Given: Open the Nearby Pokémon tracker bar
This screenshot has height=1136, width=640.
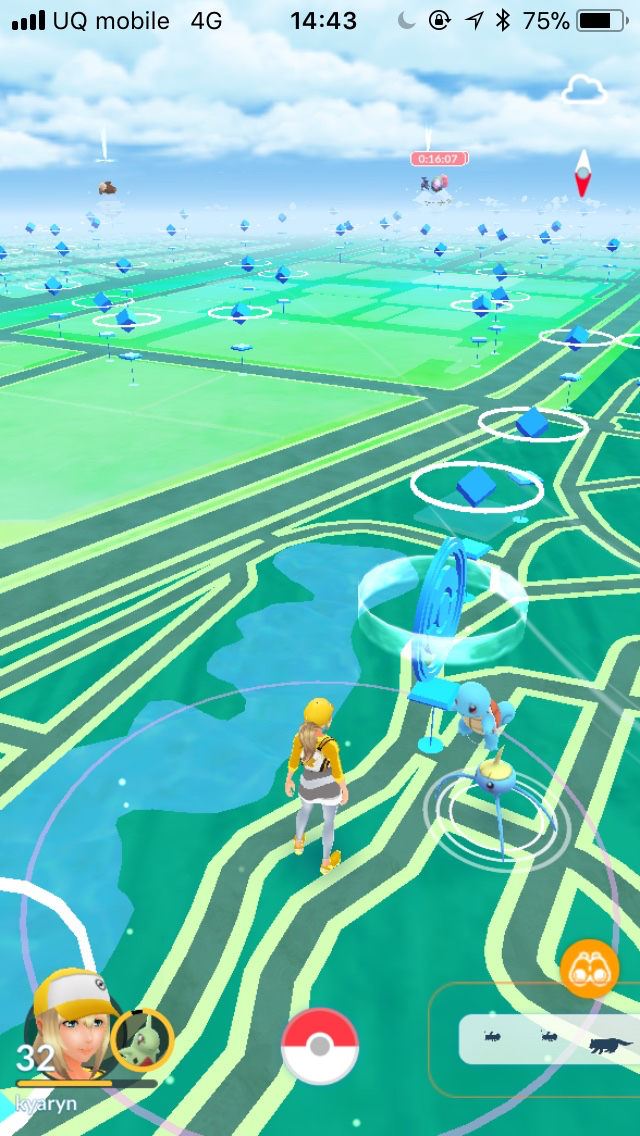Looking at the screenshot, I should click(549, 1040).
